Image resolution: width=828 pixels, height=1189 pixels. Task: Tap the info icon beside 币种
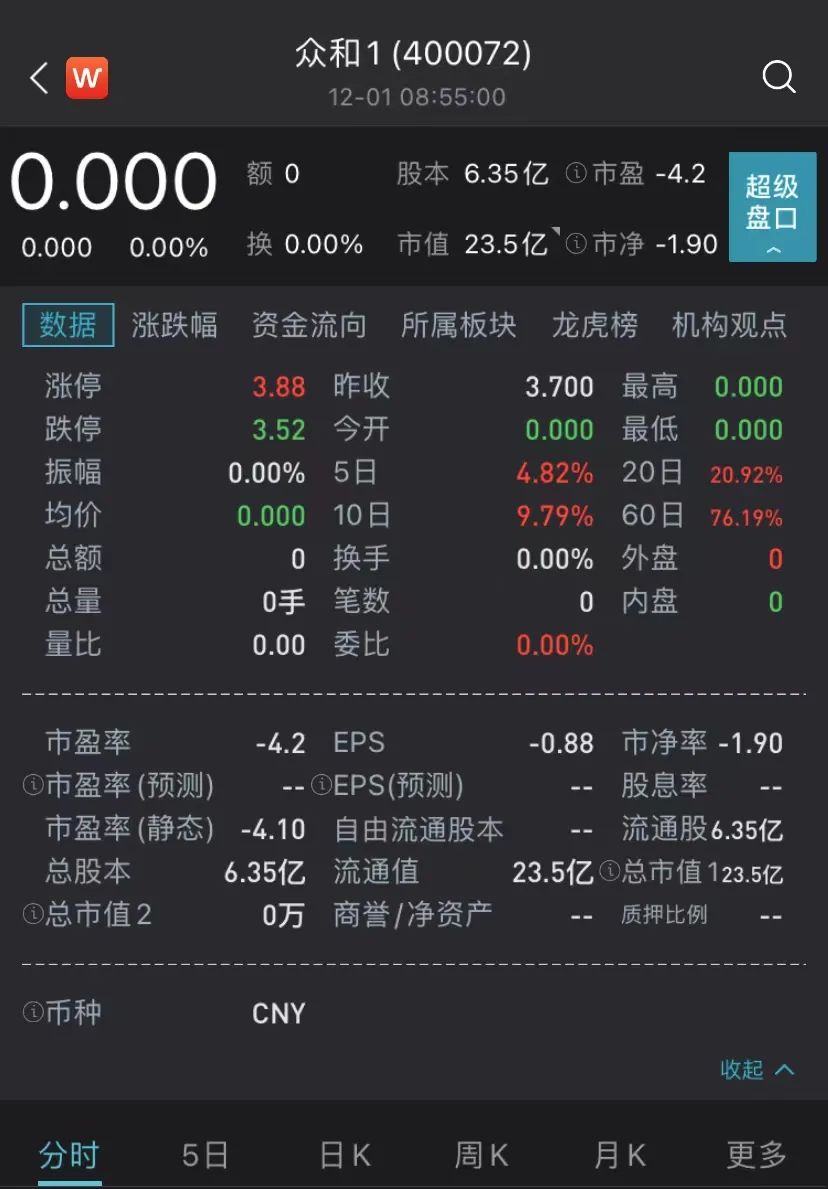(33, 1012)
